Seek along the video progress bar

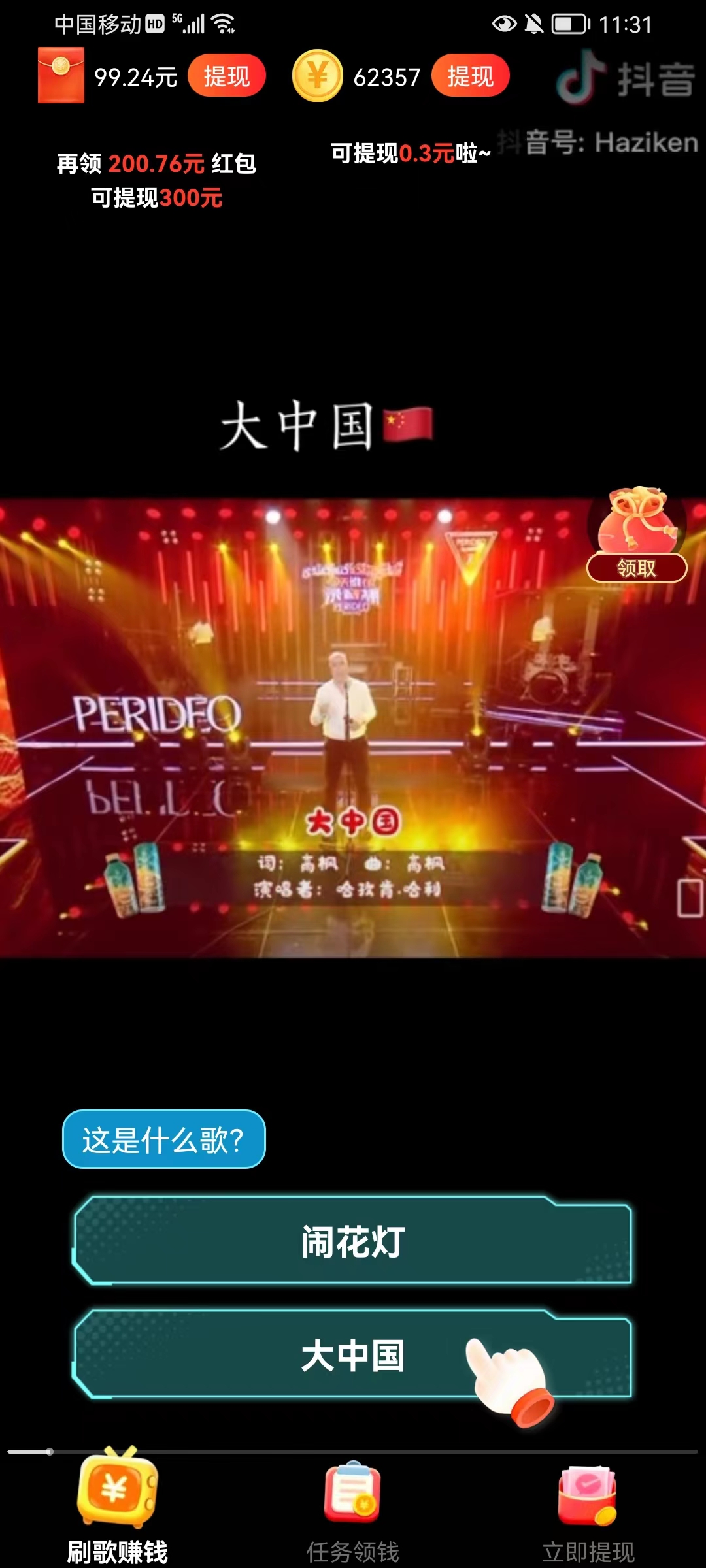pyautogui.click(x=353, y=1451)
